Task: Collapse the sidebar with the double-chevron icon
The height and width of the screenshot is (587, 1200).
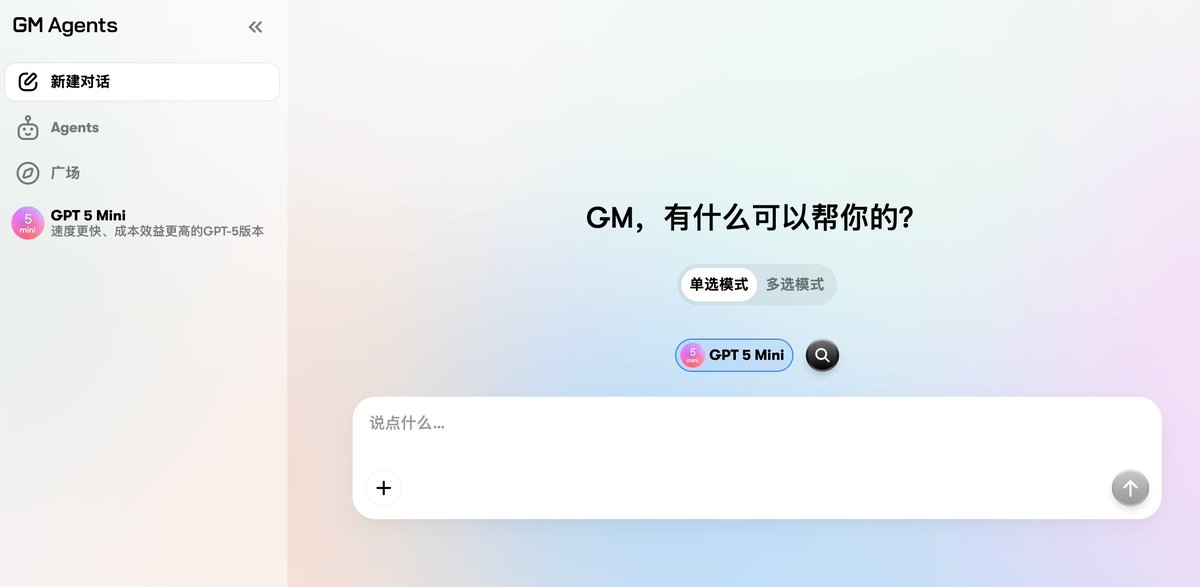Action: click(x=255, y=27)
